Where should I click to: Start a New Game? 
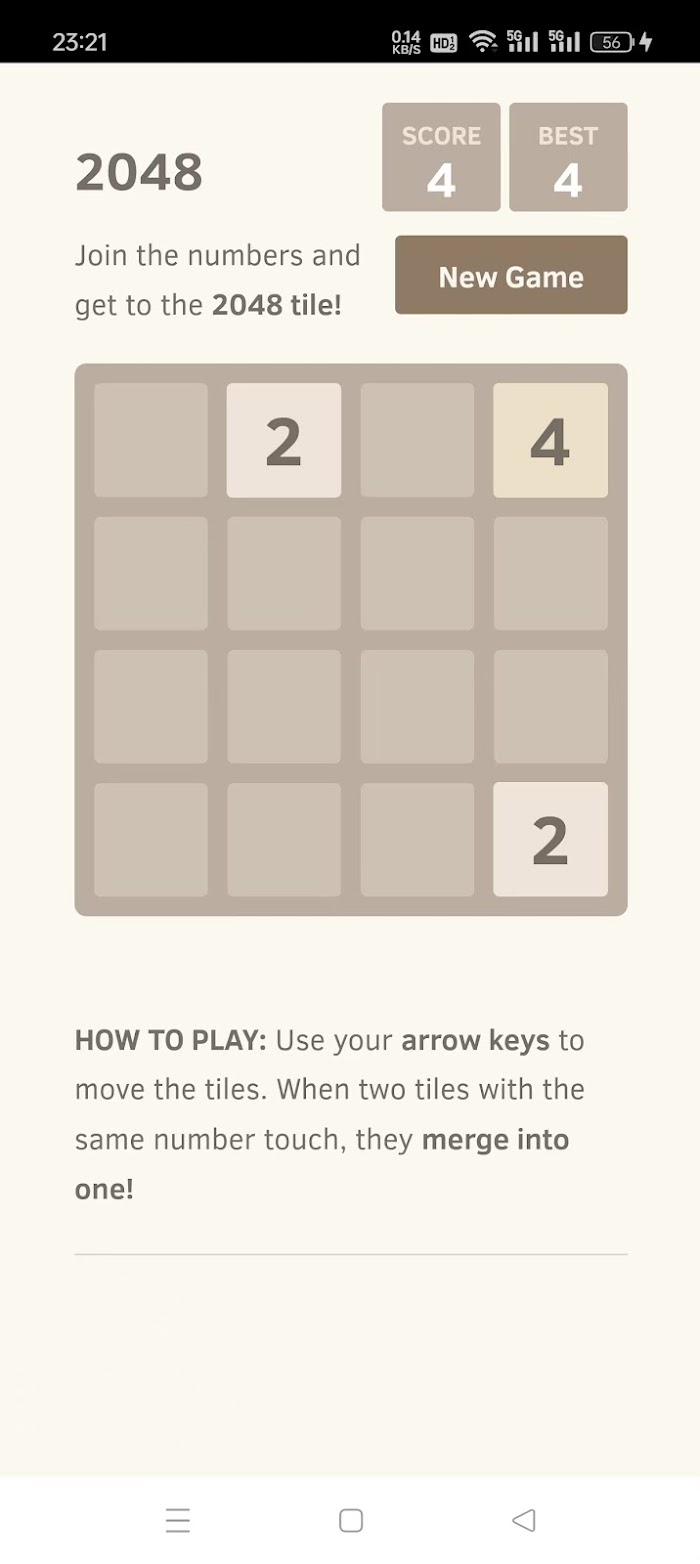click(x=511, y=276)
